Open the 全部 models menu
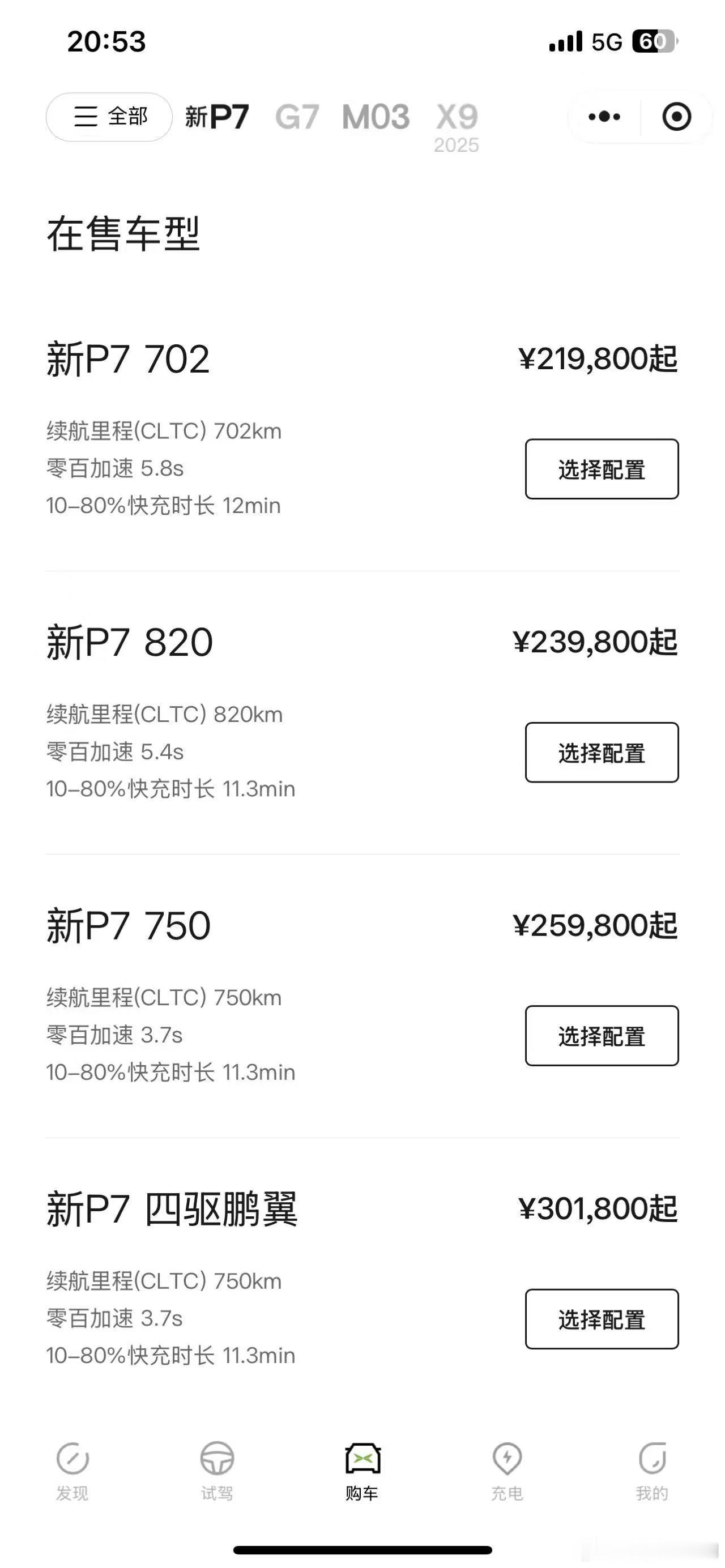 pos(109,117)
